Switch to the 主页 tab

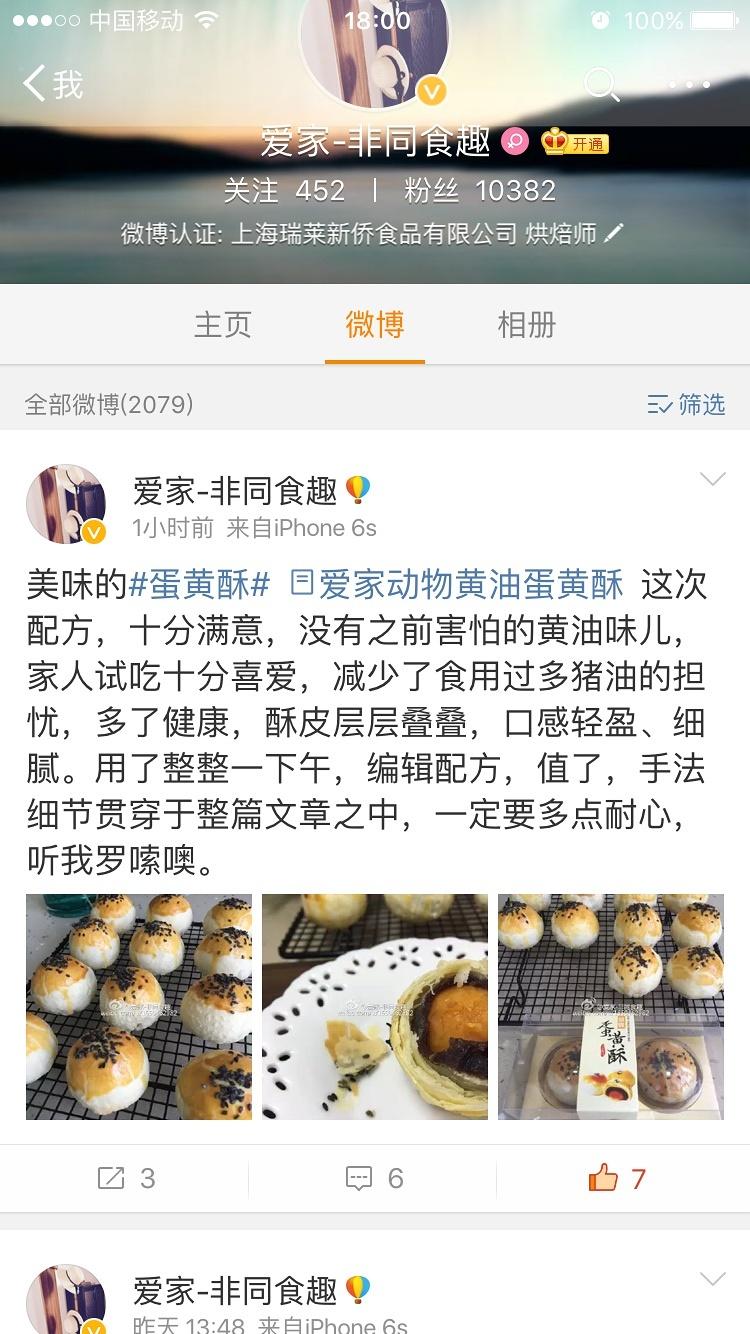[224, 325]
